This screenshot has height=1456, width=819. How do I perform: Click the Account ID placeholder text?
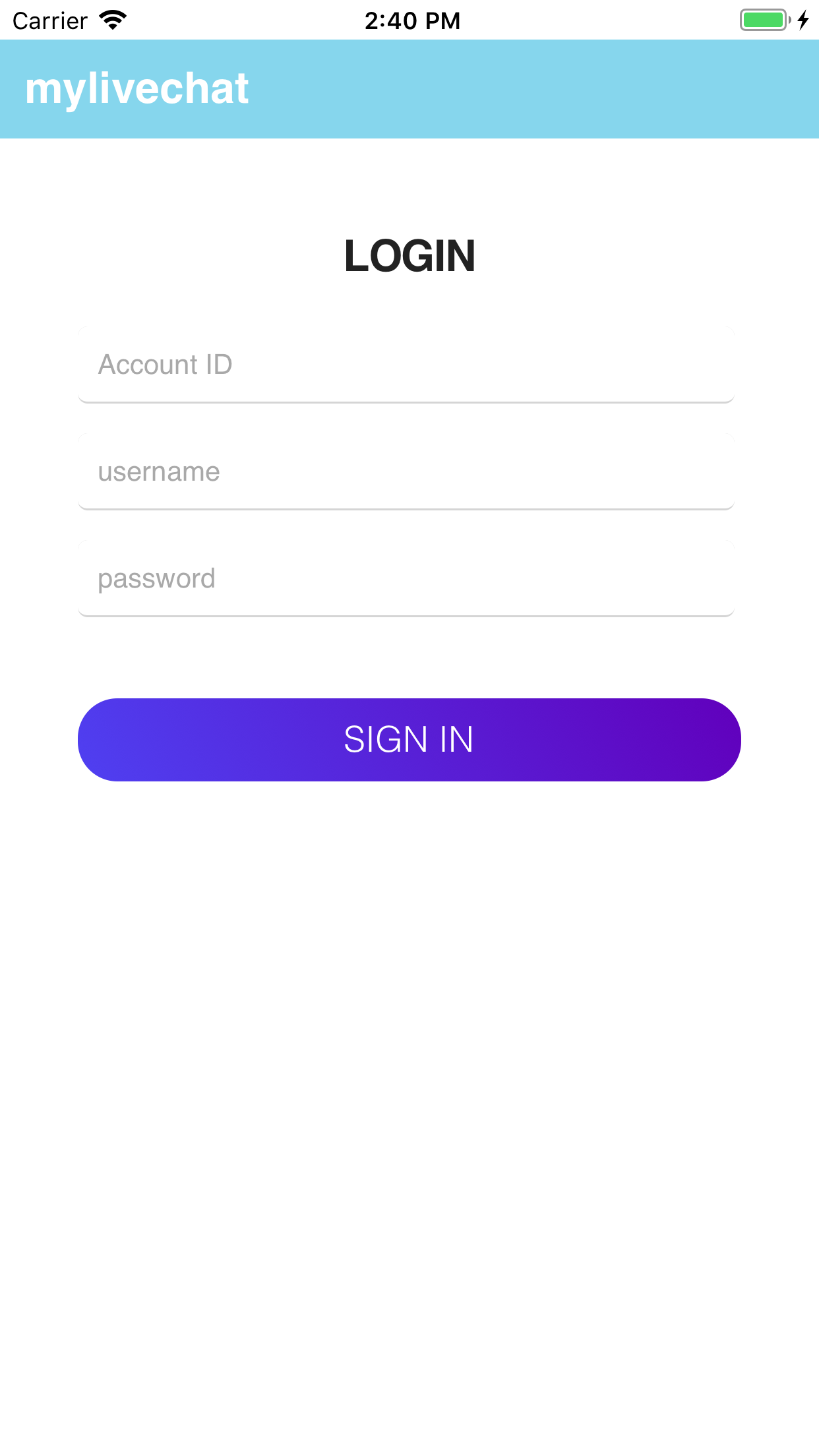point(166,363)
